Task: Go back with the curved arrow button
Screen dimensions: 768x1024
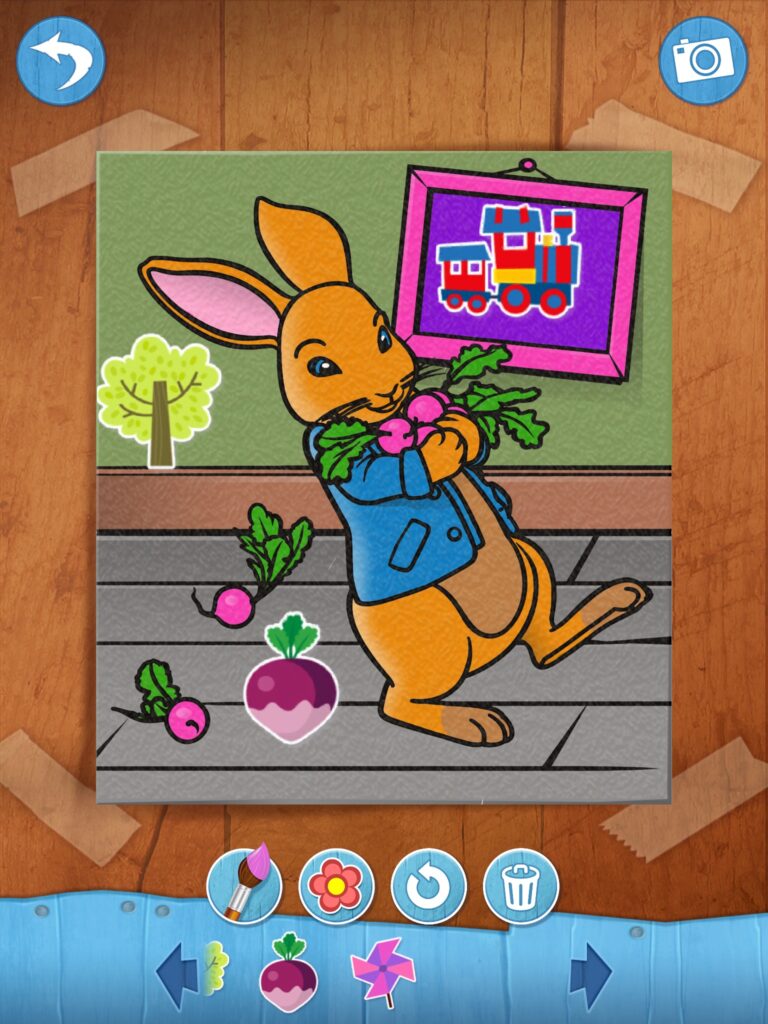Action: pos(61,61)
